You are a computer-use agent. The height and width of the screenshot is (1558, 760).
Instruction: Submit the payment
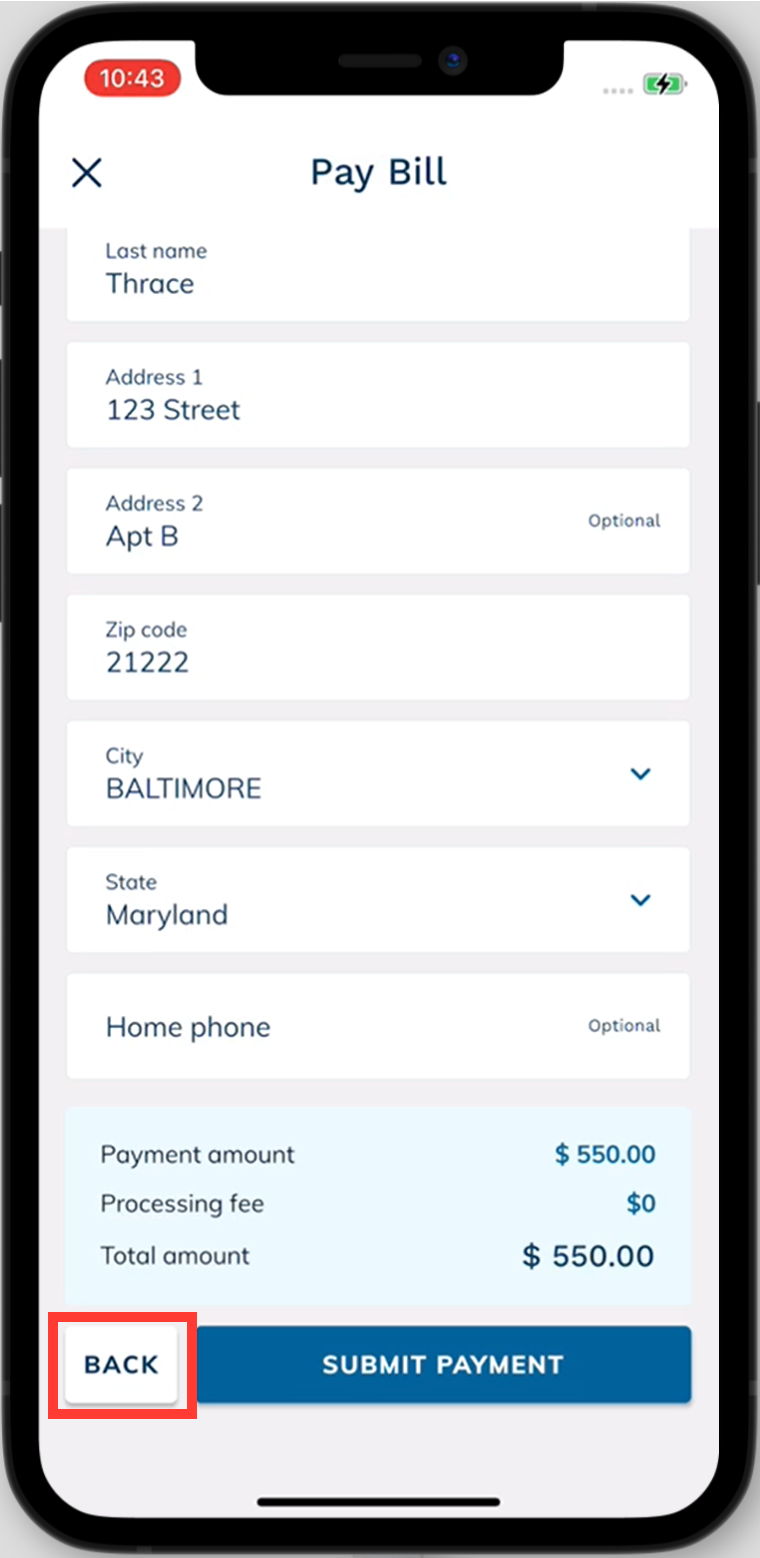coord(443,1365)
